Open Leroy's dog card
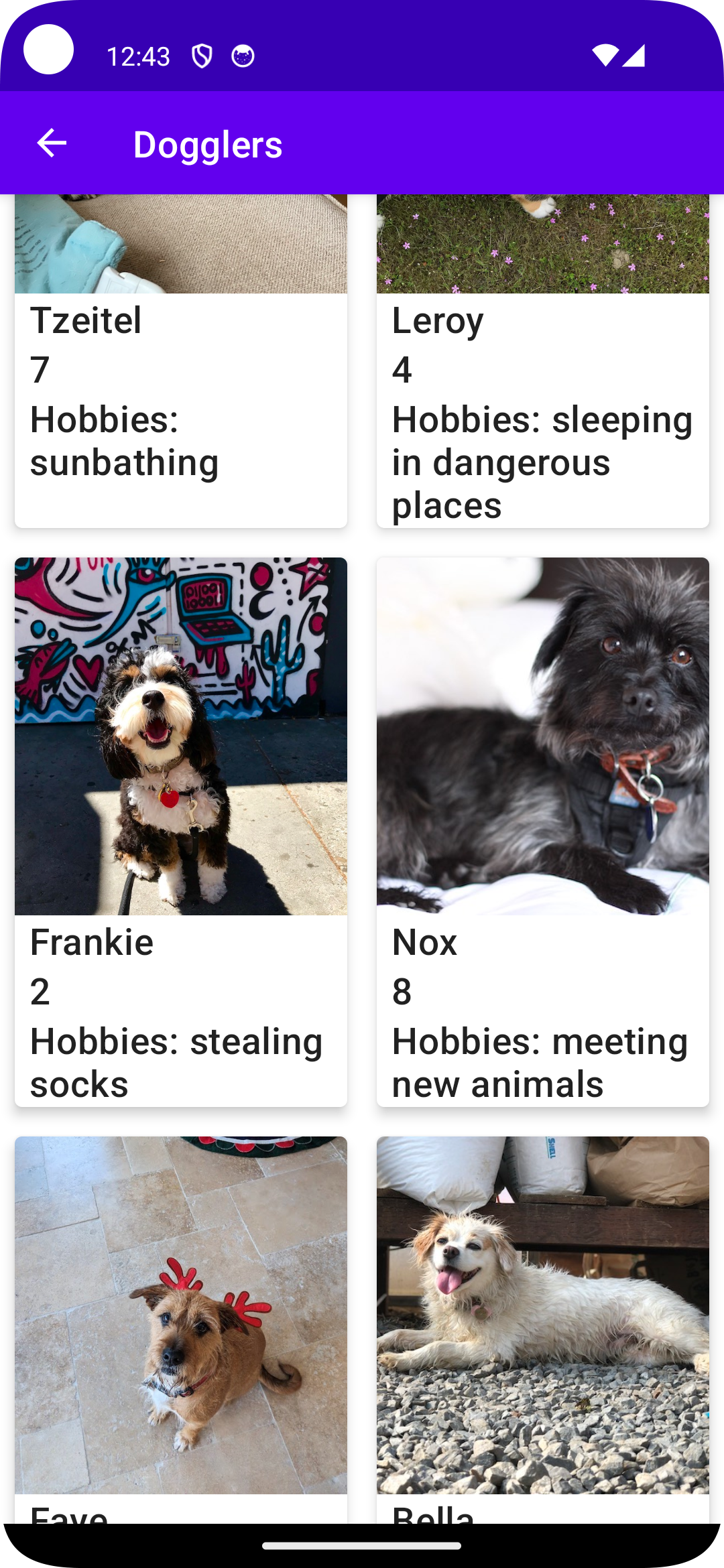This screenshot has width=724, height=1568. [x=543, y=361]
